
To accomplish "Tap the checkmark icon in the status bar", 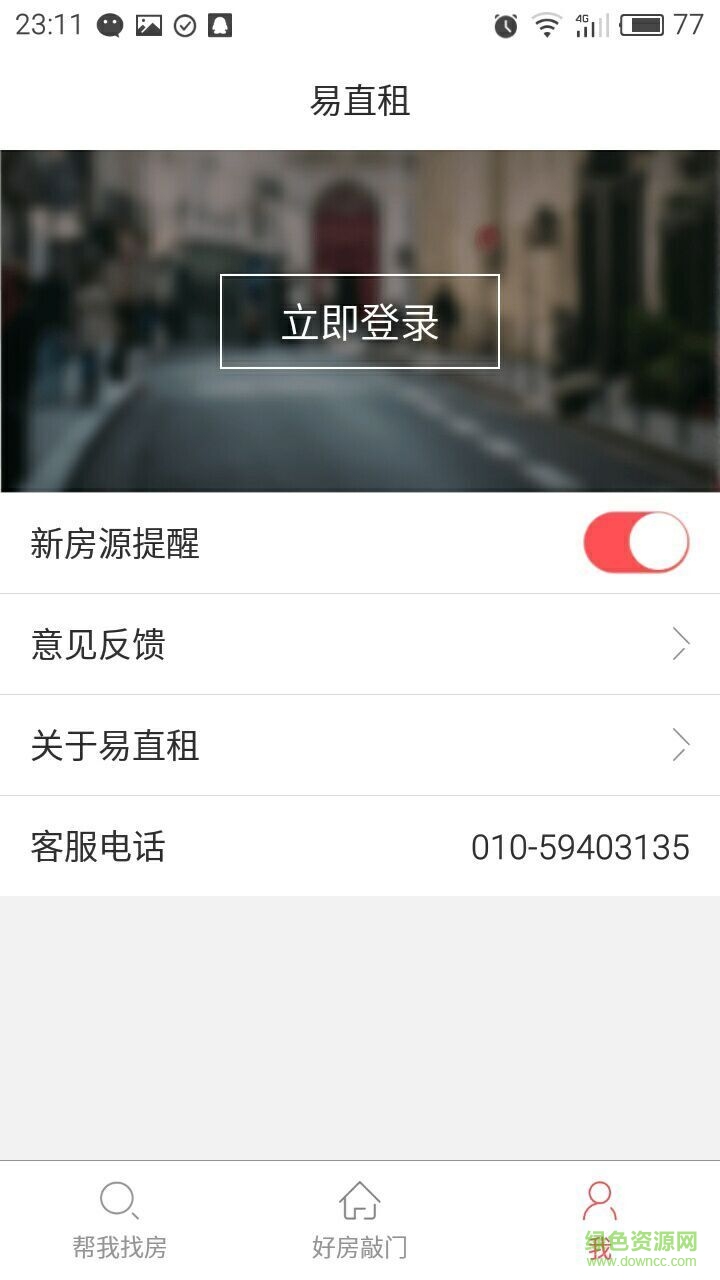I will tap(182, 25).
